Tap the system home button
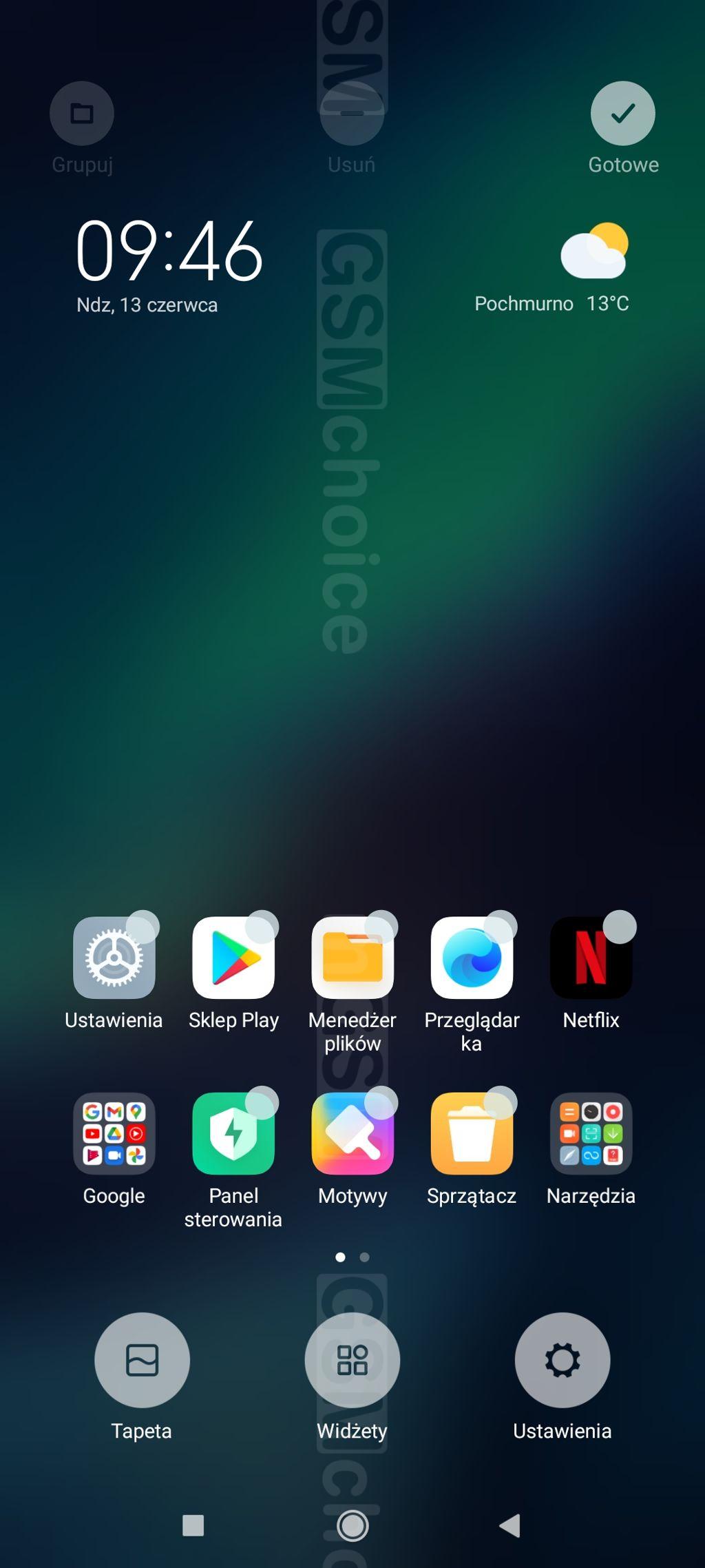Screen dimensions: 705x1568 pos(352,1525)
